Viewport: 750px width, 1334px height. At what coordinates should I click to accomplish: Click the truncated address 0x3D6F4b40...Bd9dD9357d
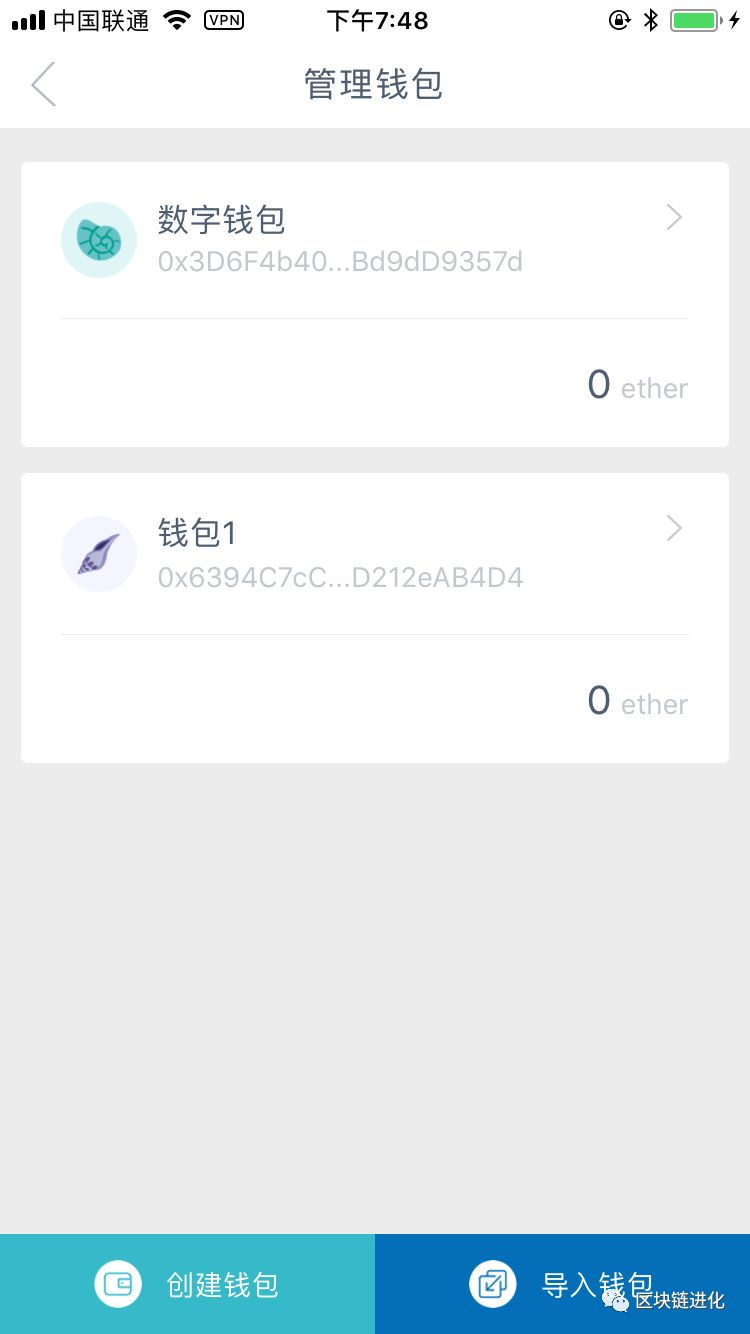340,261
